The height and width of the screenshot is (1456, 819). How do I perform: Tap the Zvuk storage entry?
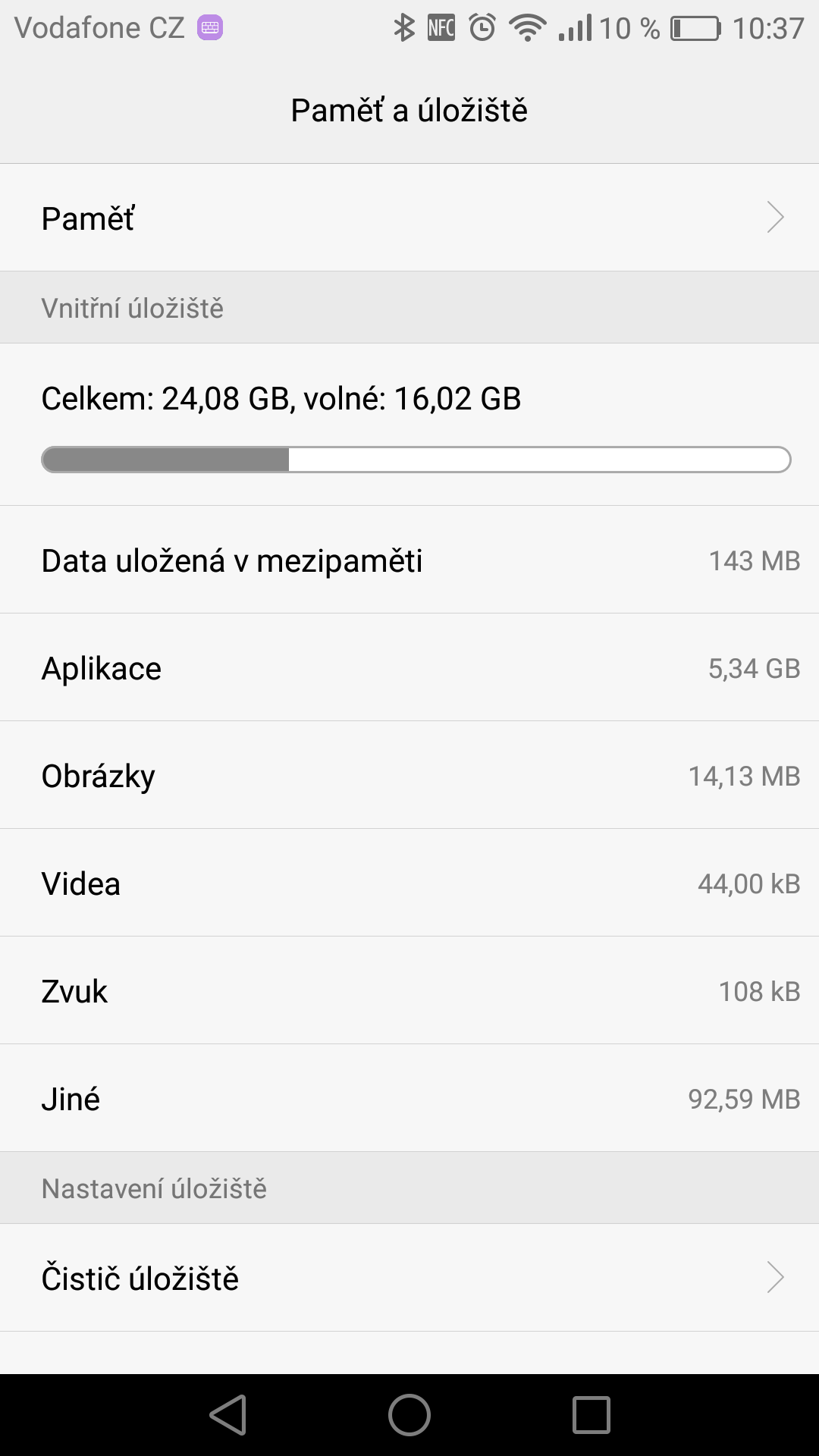click(x=409, y=991)
